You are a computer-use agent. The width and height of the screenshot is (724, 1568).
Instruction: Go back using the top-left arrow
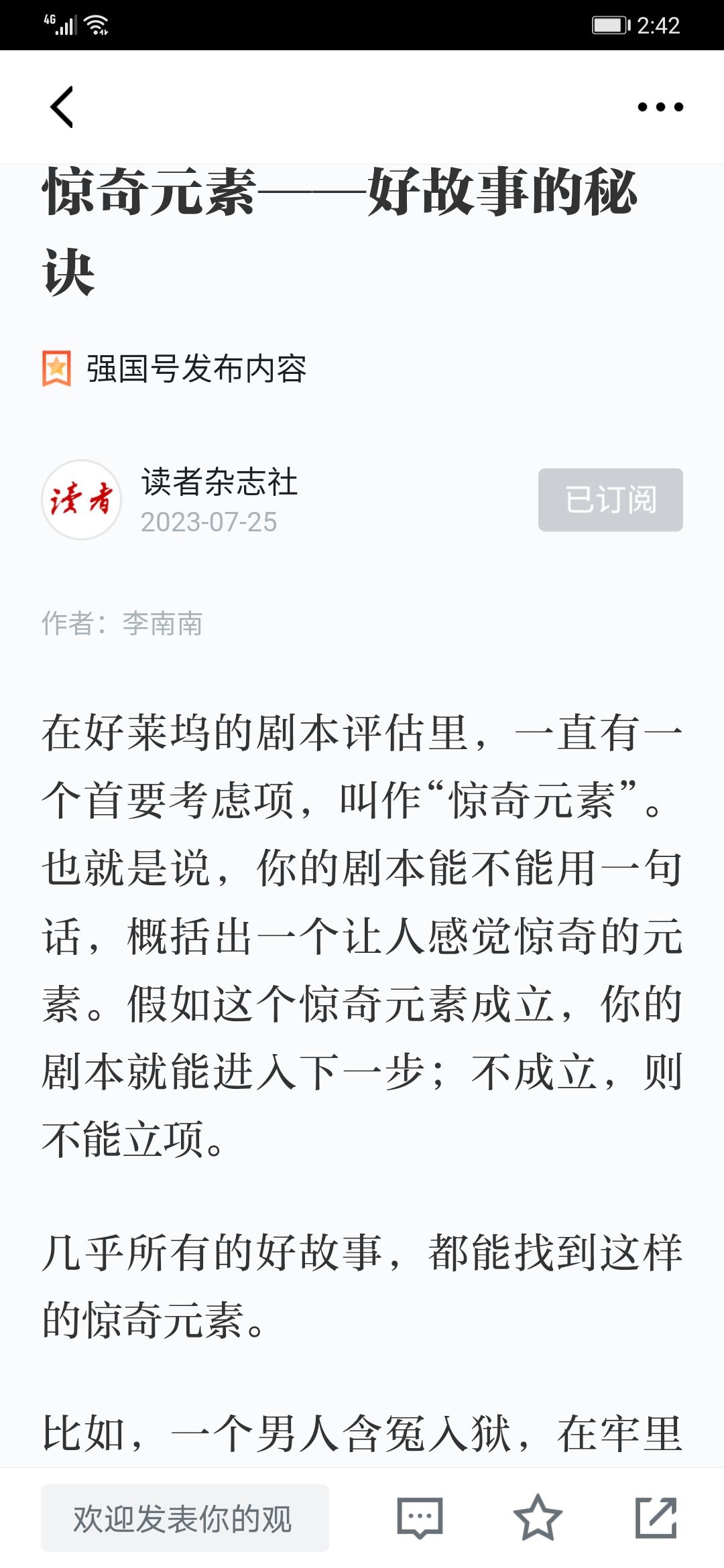pyautogui.click(x=62, y=107)
